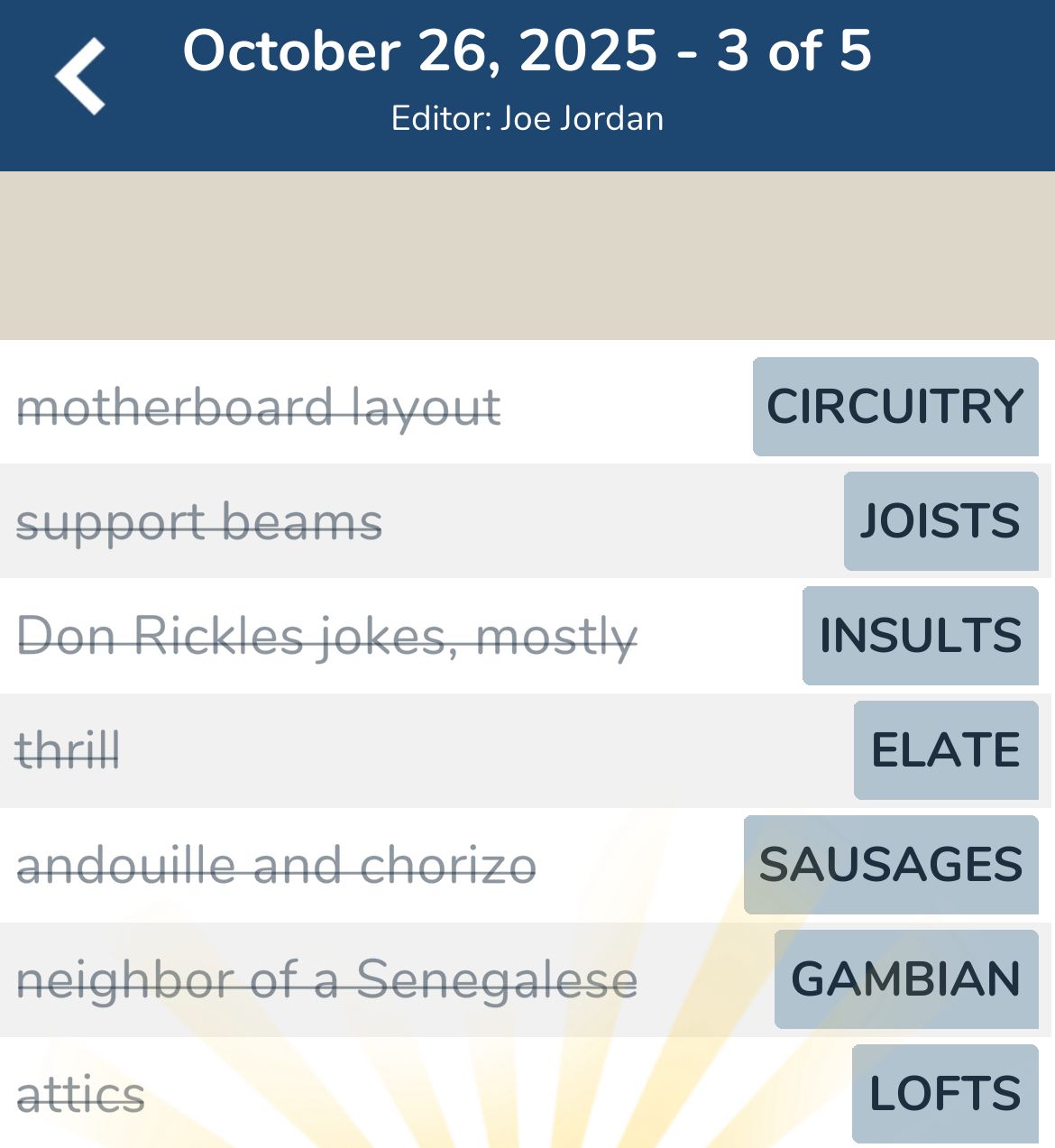Select the JOISTS answer chip
The width and height of the screenshot is (1055, 1148).
pyautogui.click(x=940, y=521)
